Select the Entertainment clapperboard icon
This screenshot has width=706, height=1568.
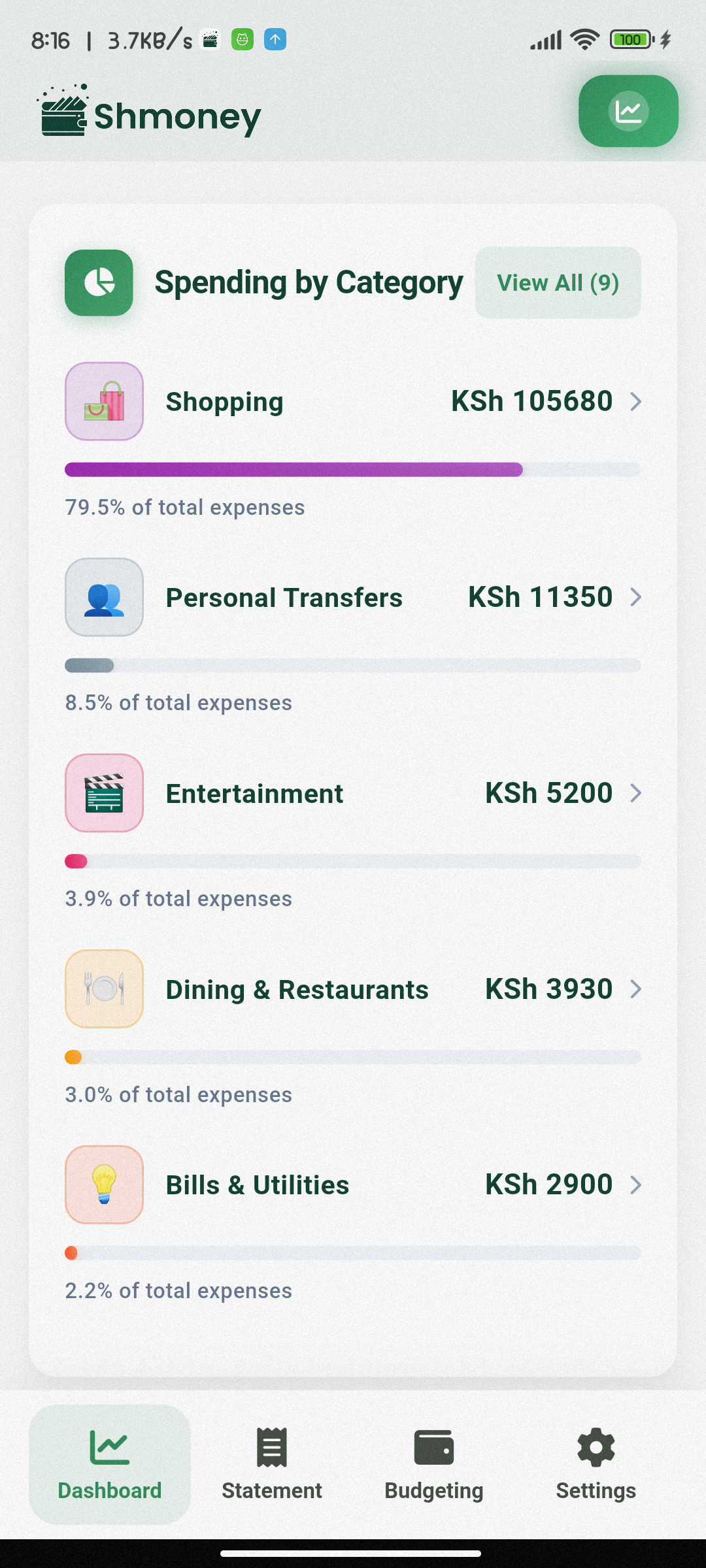104,792
